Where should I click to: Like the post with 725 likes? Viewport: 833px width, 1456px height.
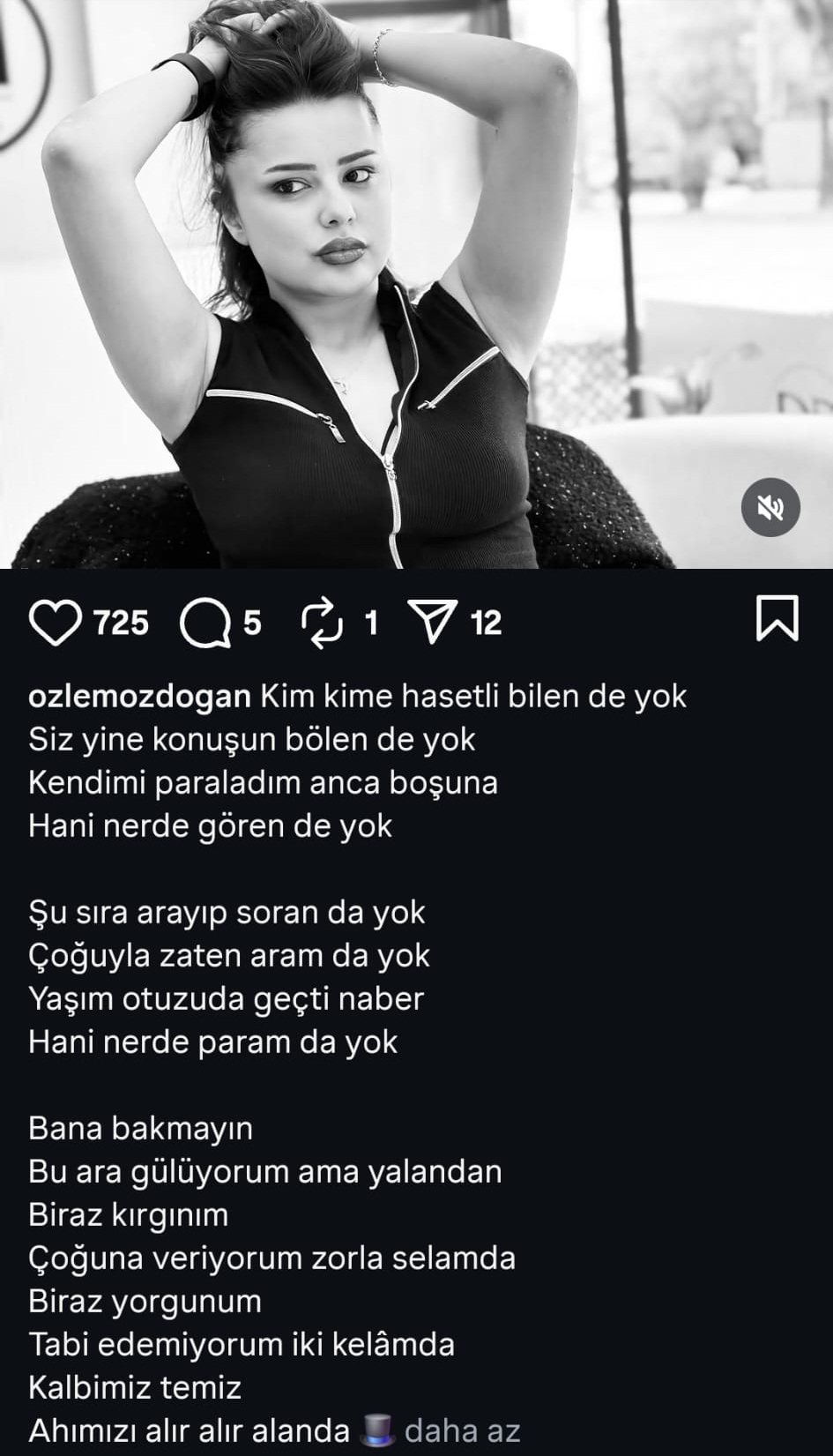55,623
